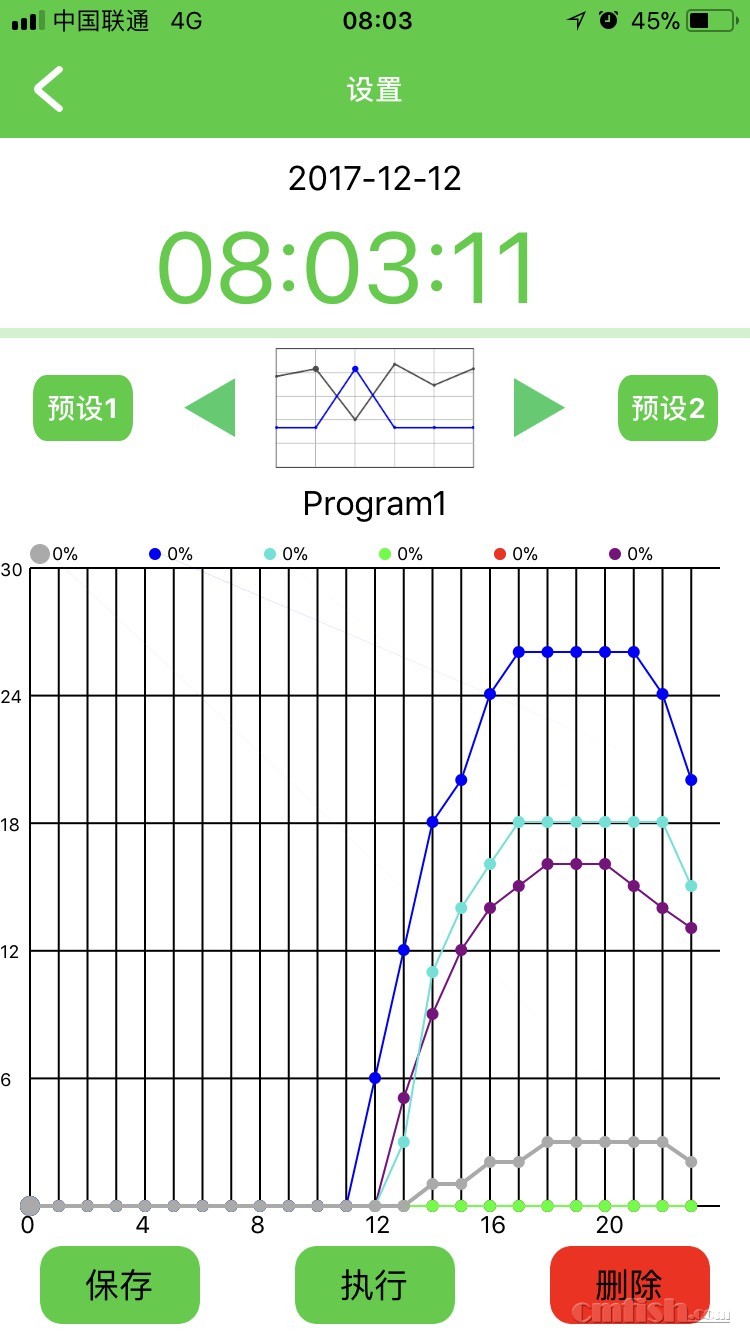This screenshot has width=750, height=1334.
Task: Open the Program1 curve preview
Action: point(374,408)
